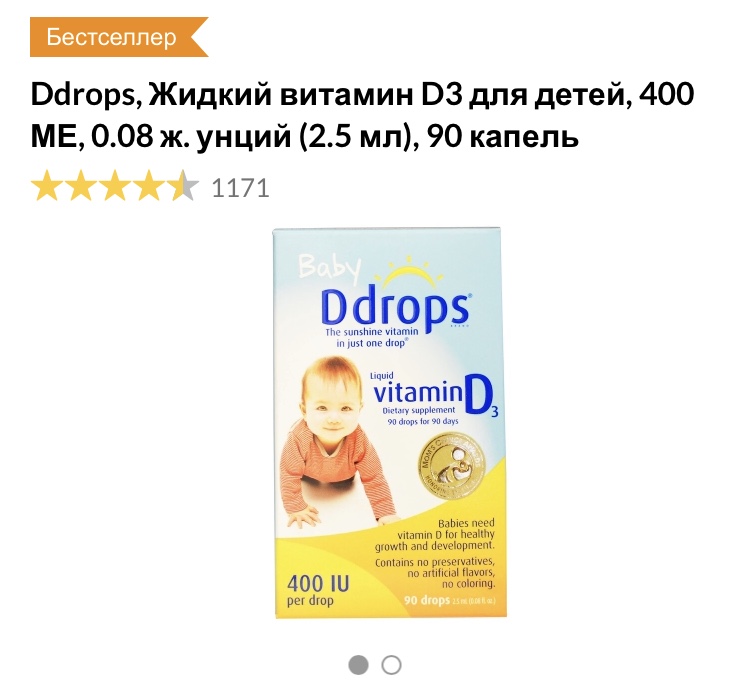This screenshot has height=680, width=747.
Task: Open the Ddrops product image in full view
Action: tap(393, 423)
